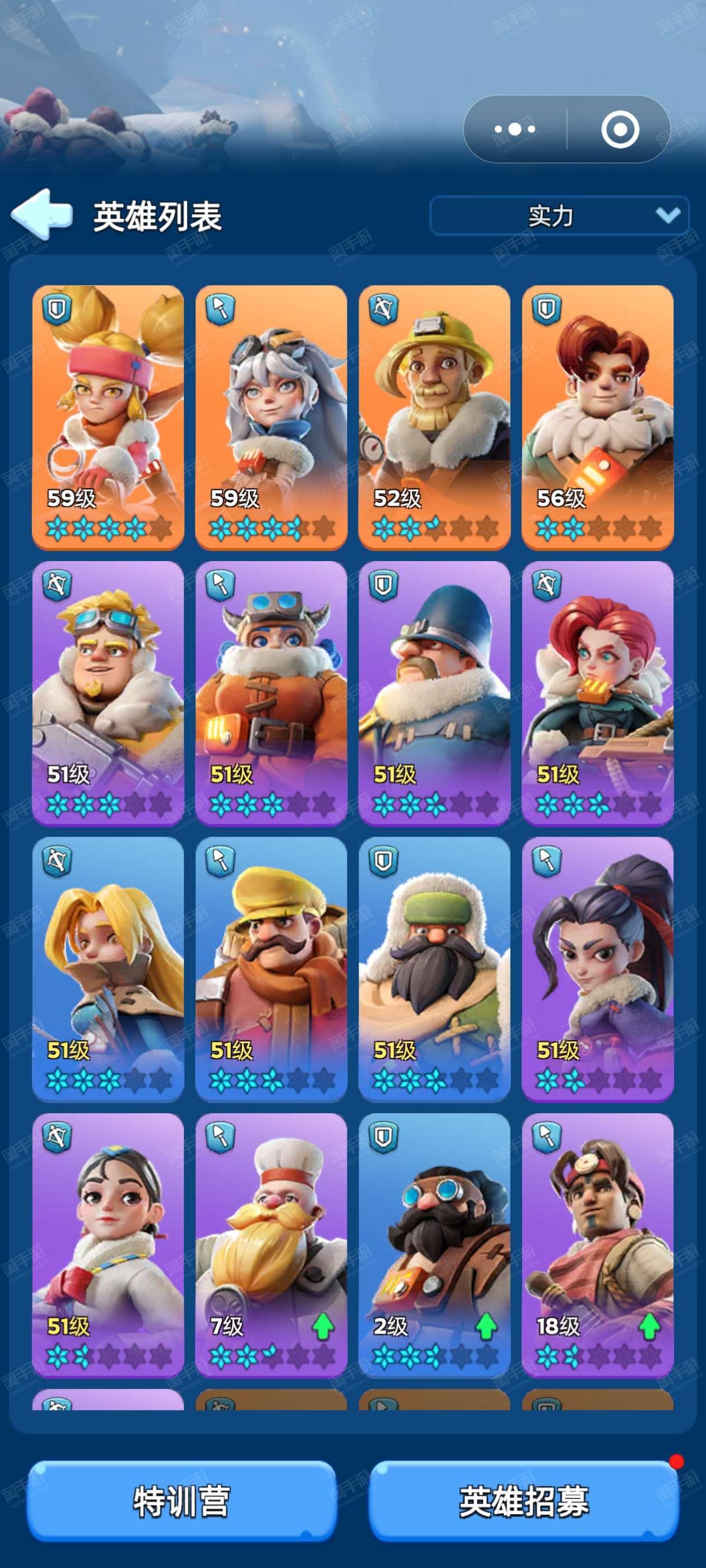
Task: Select the level 59 silver-haired hero card
Action: tap(271, 418)
